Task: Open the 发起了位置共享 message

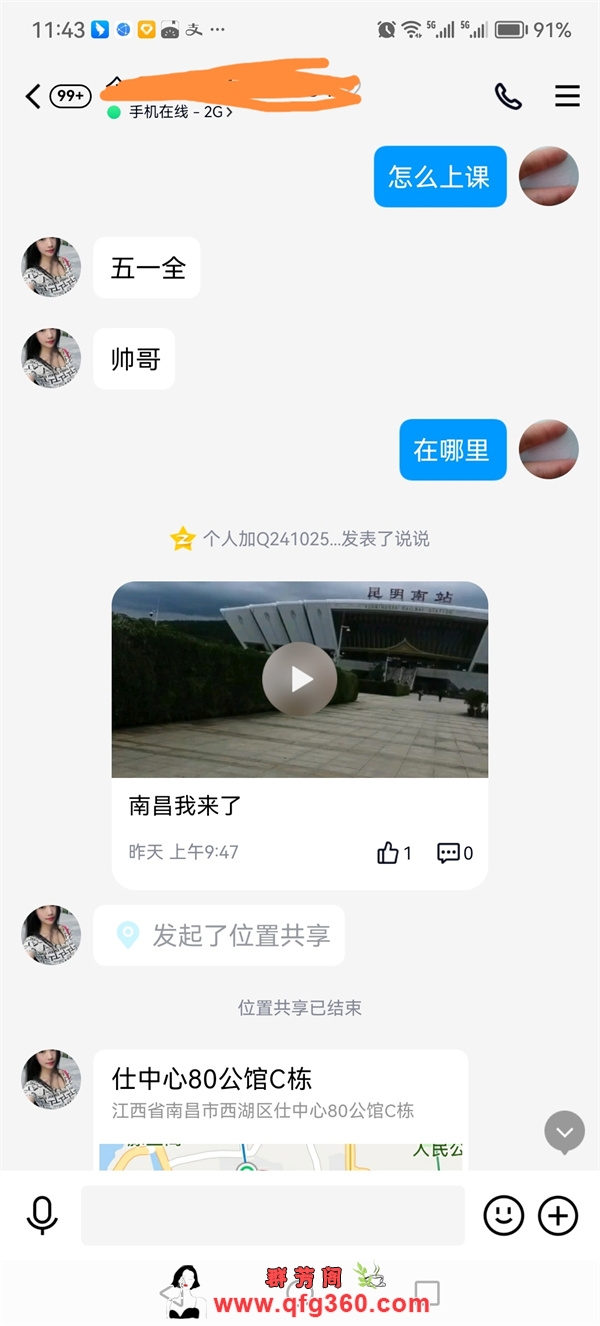Action: click(219, 935)
